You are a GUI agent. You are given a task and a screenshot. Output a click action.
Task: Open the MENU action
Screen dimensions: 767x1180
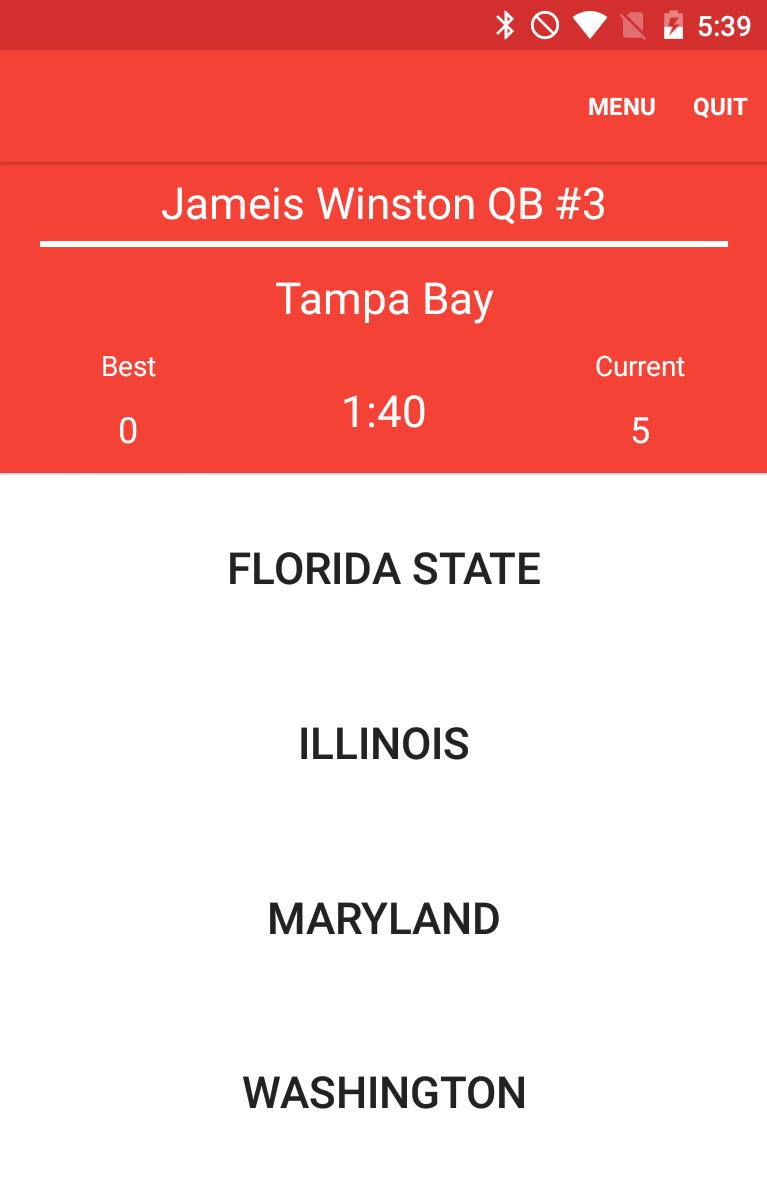(621, 106)
